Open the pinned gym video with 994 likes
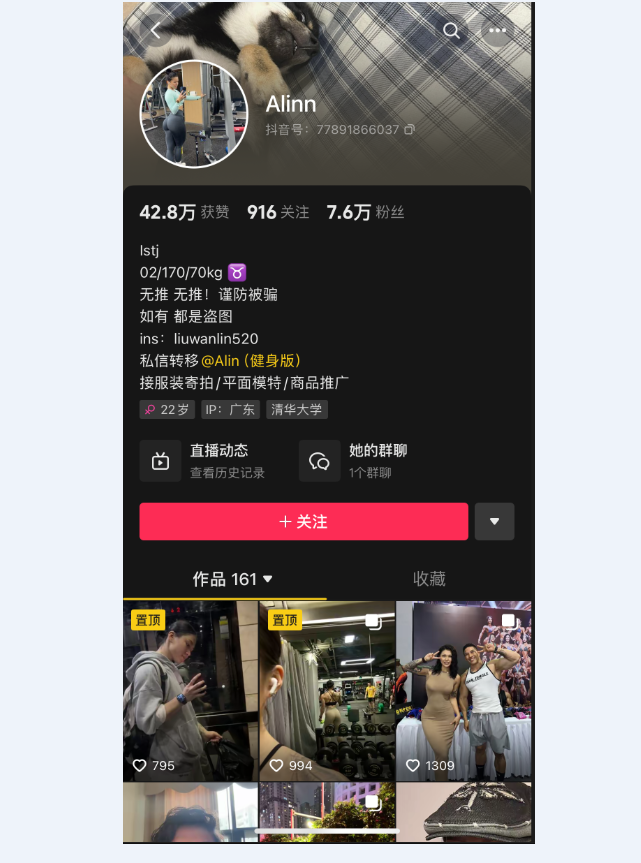The image size is (641, 863). (x=327, y=690)
